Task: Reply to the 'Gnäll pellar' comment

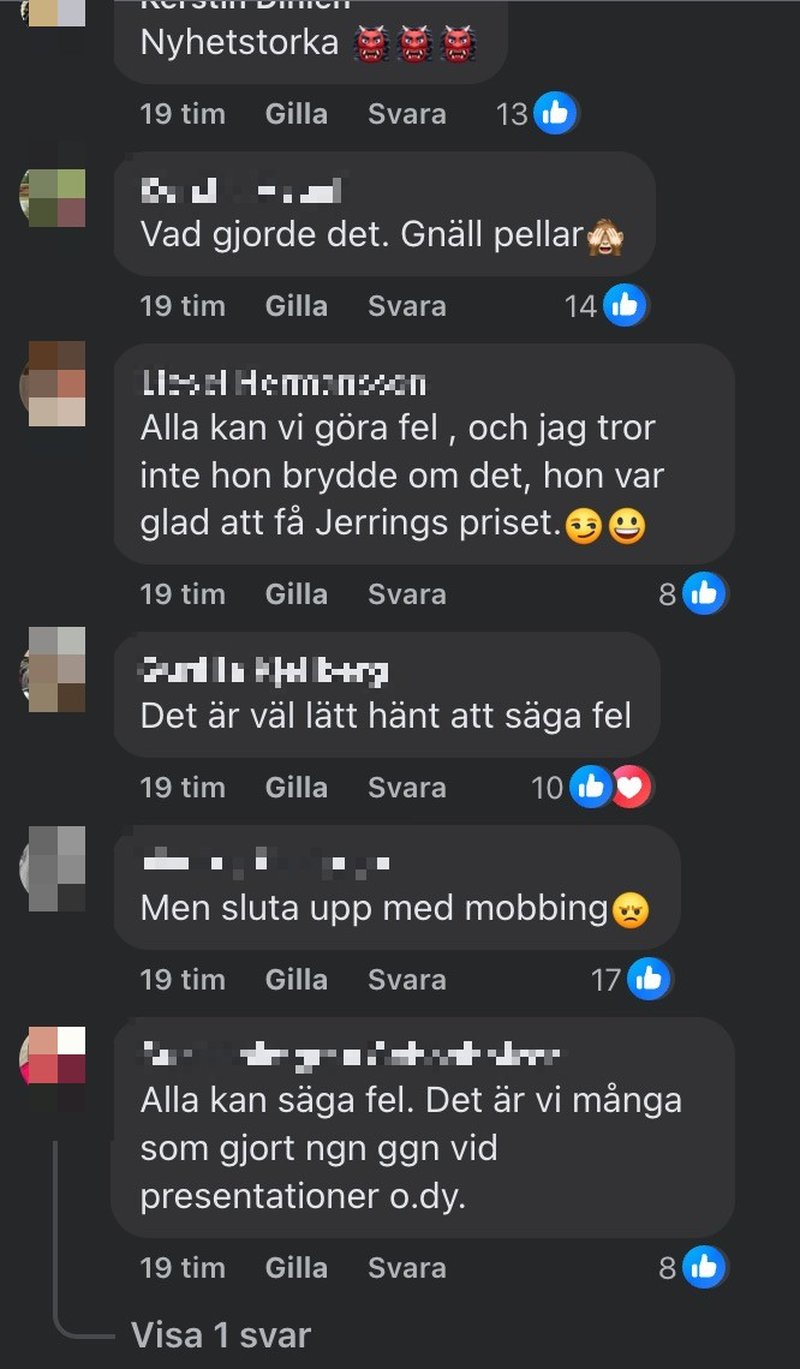Action: tap(406, 305)
